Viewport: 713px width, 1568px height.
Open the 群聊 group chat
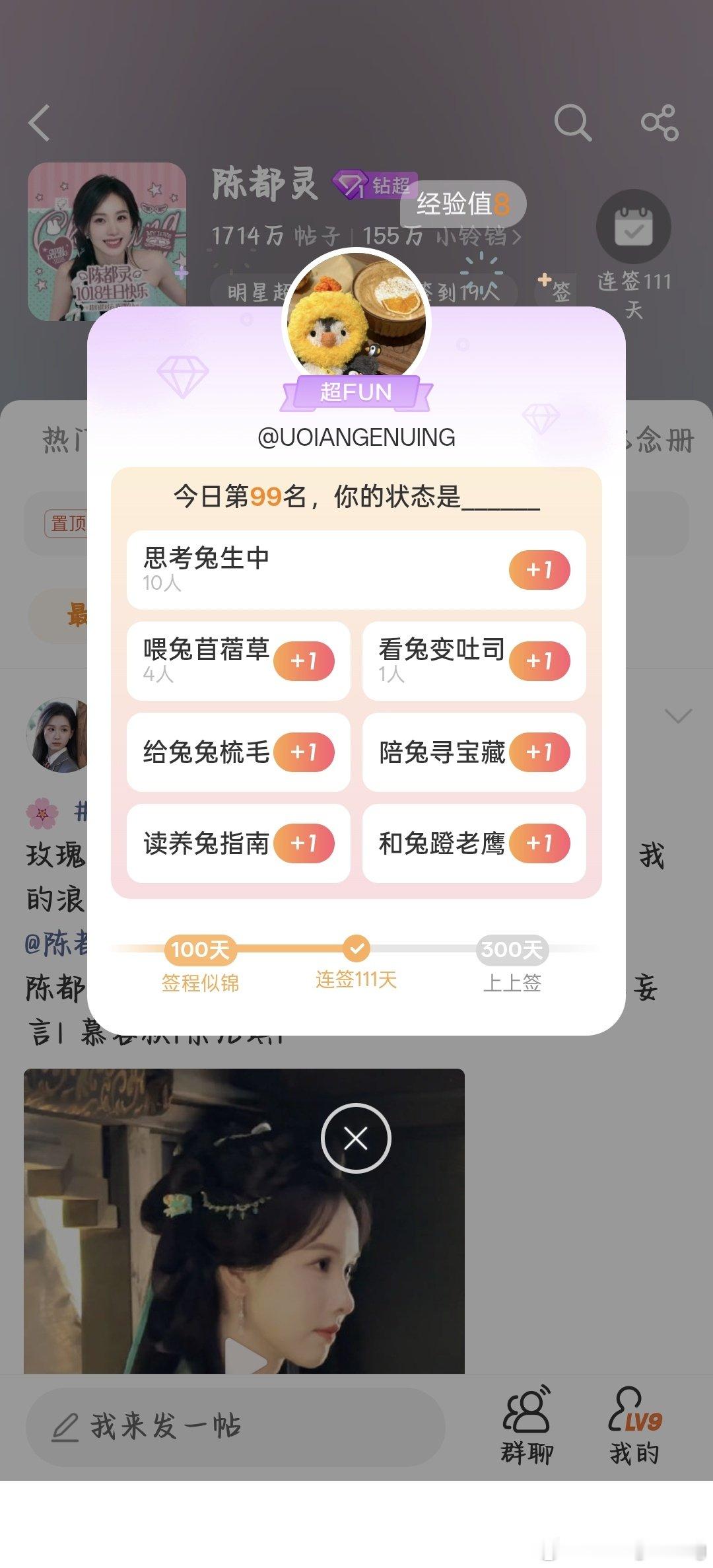click(x=527, y=1425)
